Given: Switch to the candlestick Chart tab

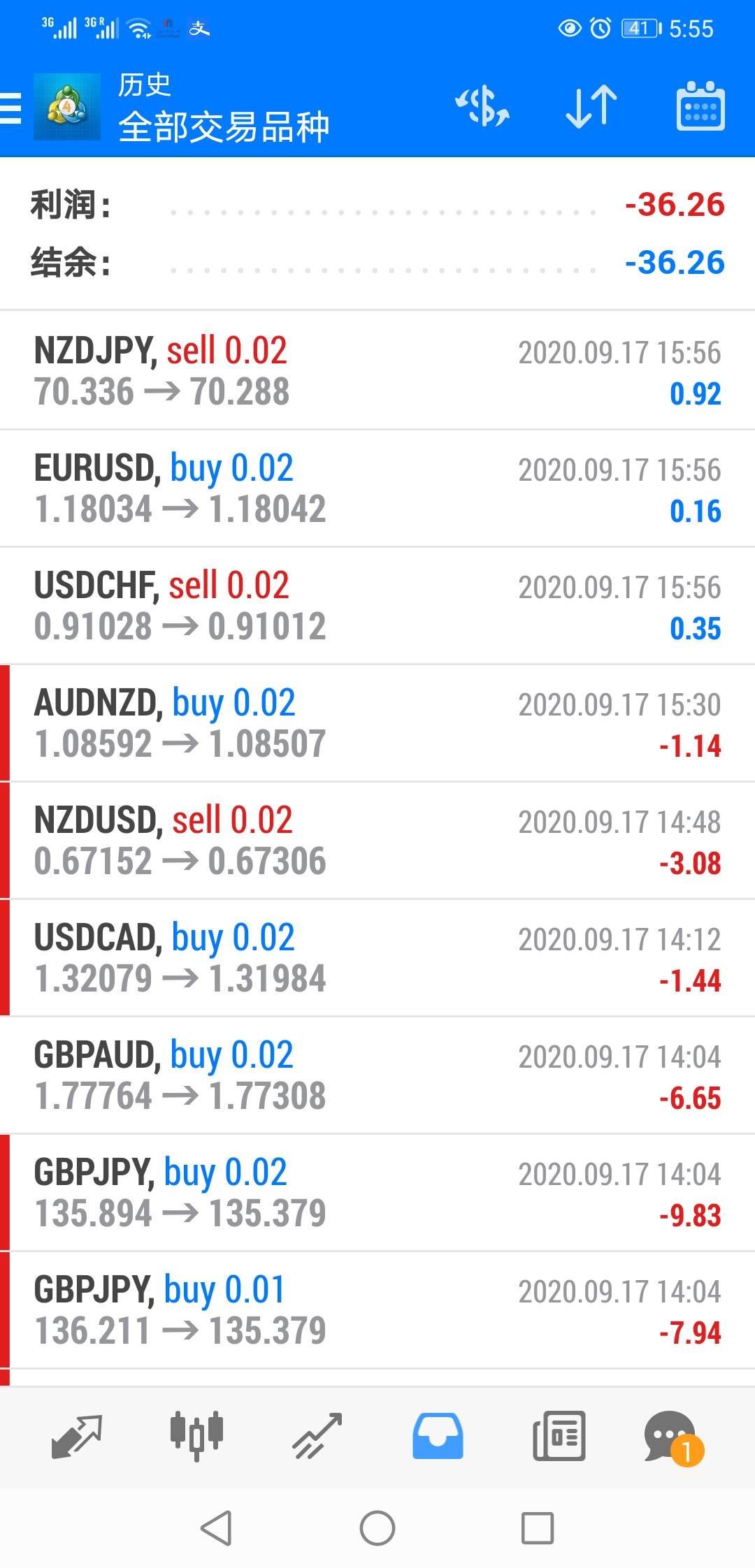Looking at the screenshot, I should coord(196,1437).
